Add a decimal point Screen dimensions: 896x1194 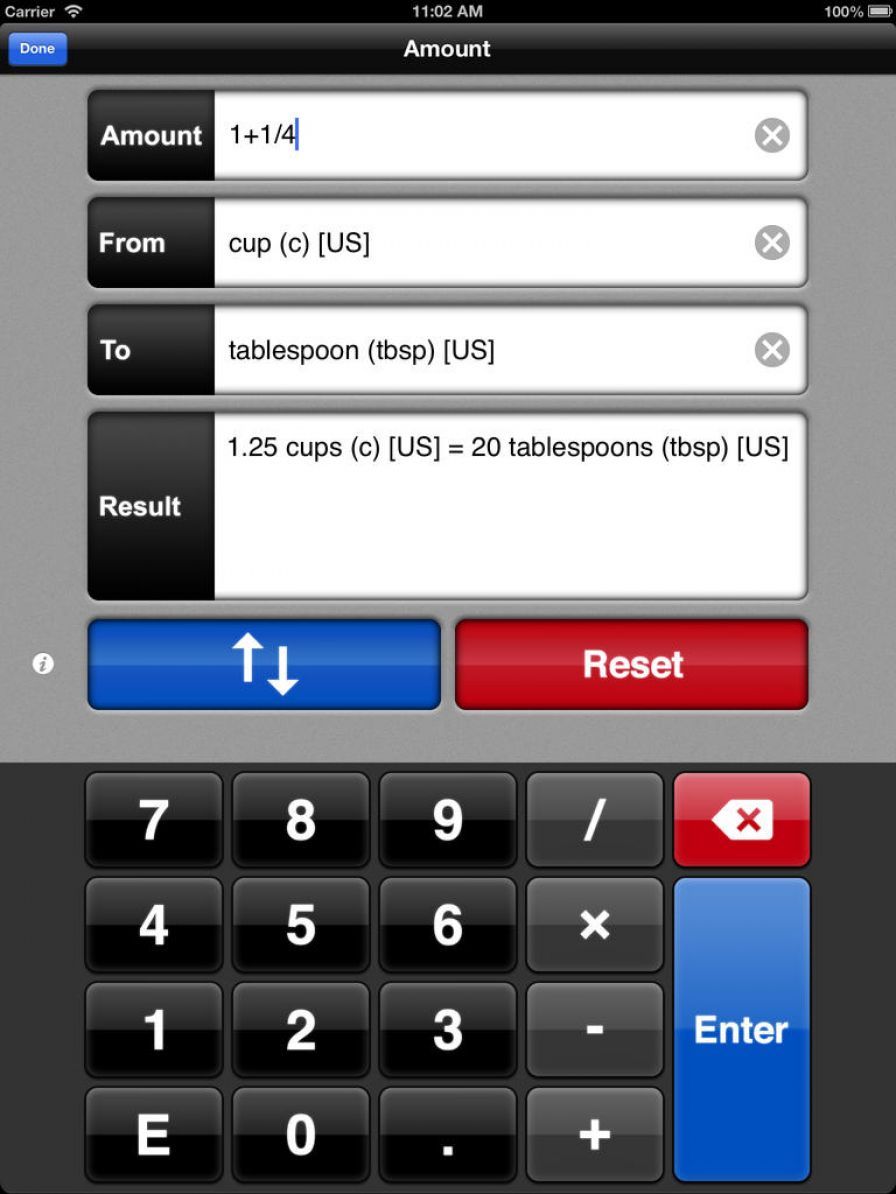447,1134
